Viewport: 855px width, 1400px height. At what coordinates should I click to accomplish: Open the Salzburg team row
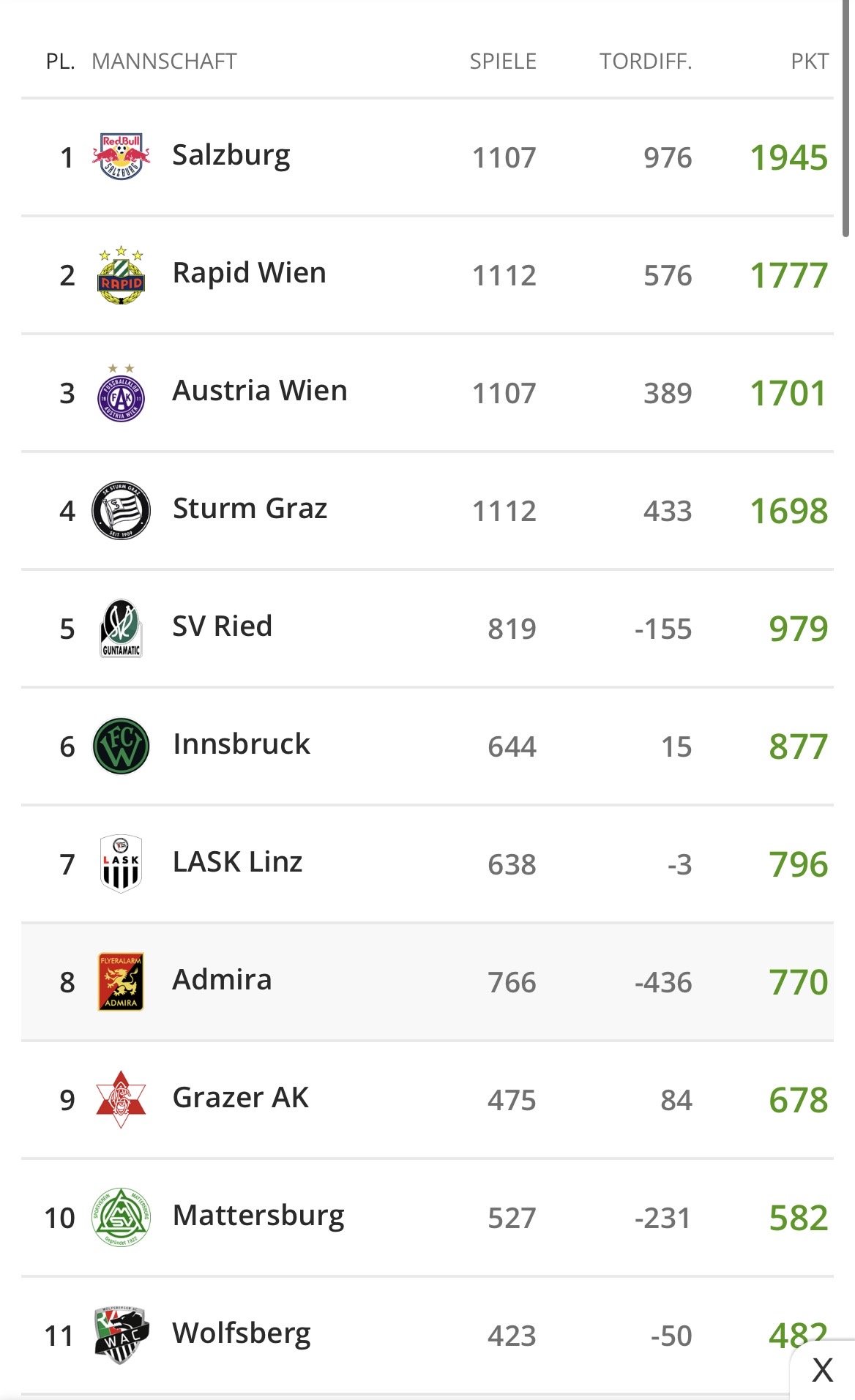tap(231, 156)
